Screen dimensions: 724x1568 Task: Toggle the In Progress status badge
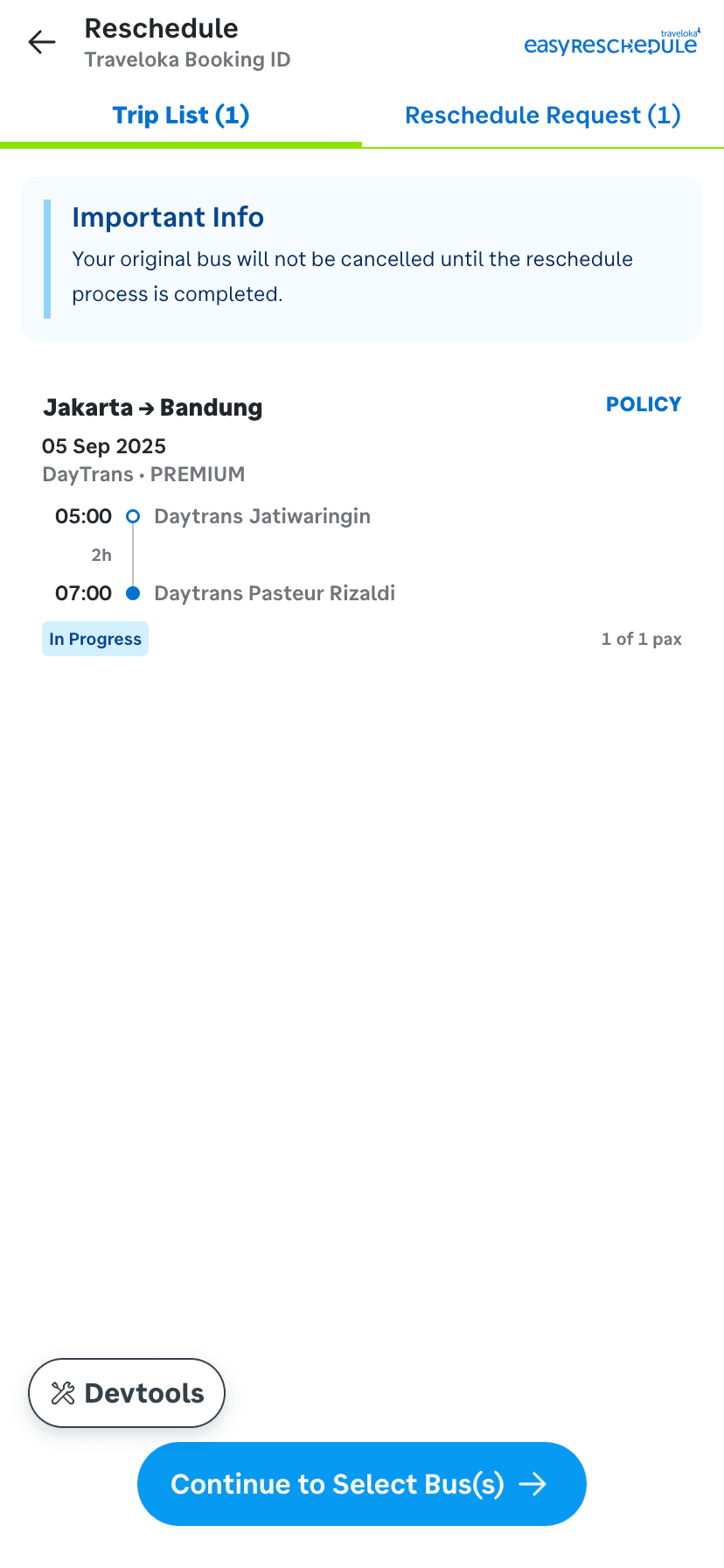tap(94, 639)
